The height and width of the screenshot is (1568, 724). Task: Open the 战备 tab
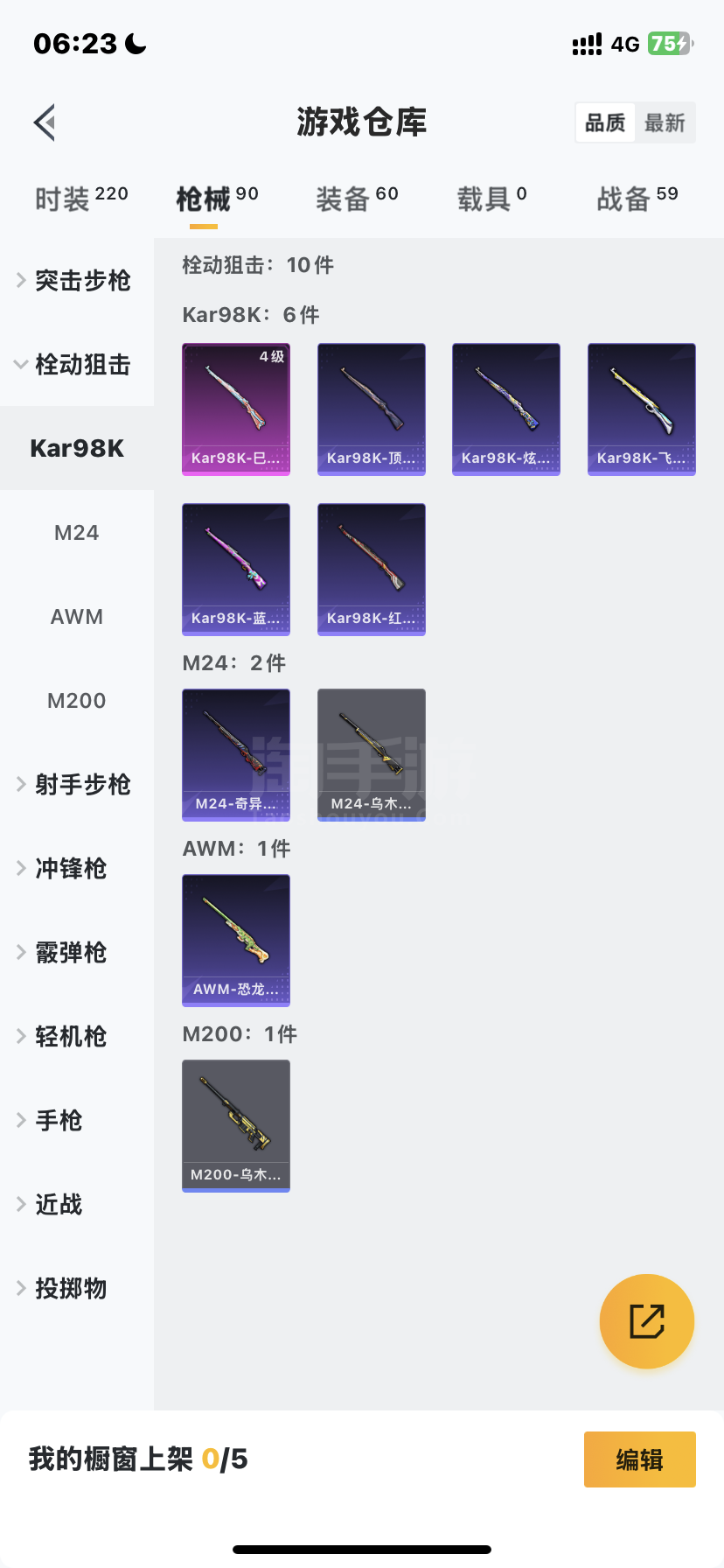coord(637,199)
